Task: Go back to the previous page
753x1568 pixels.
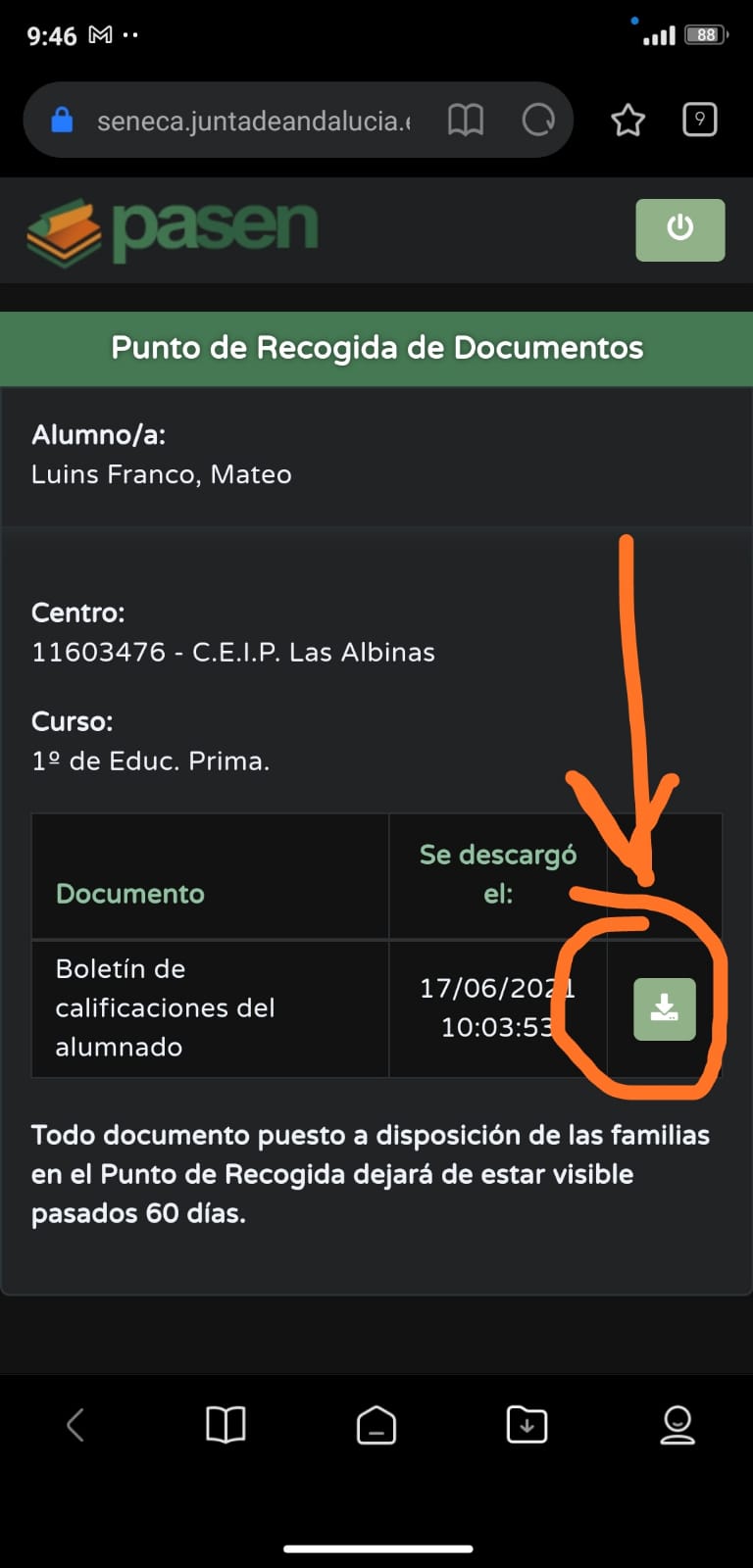Action: pos(75,1424)
